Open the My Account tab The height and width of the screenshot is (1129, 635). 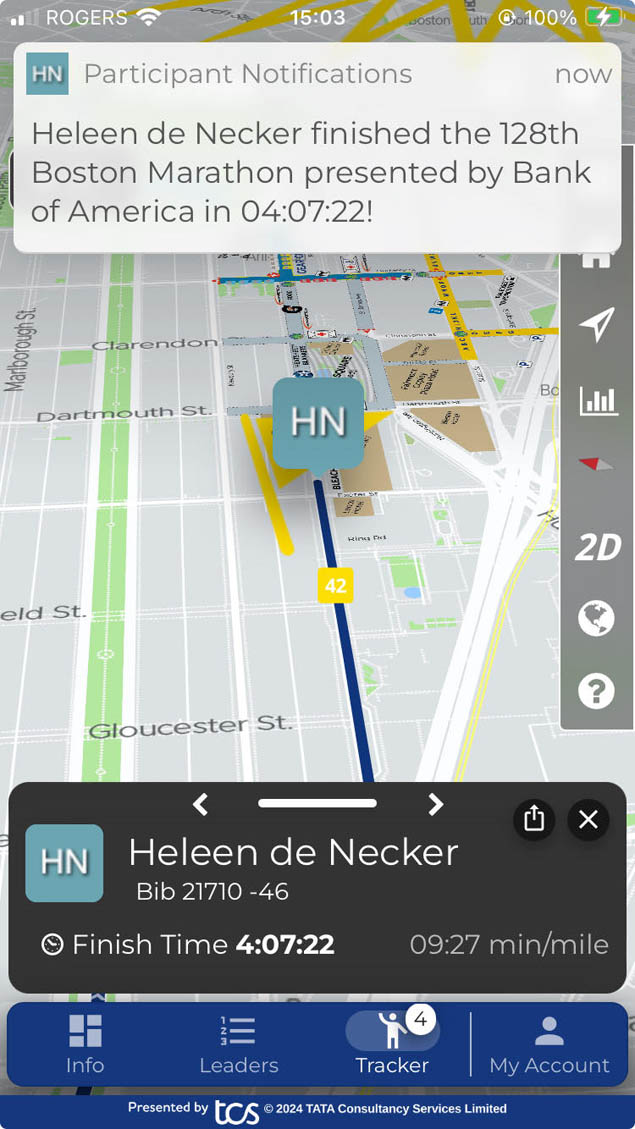click(x=549, y=1045)
